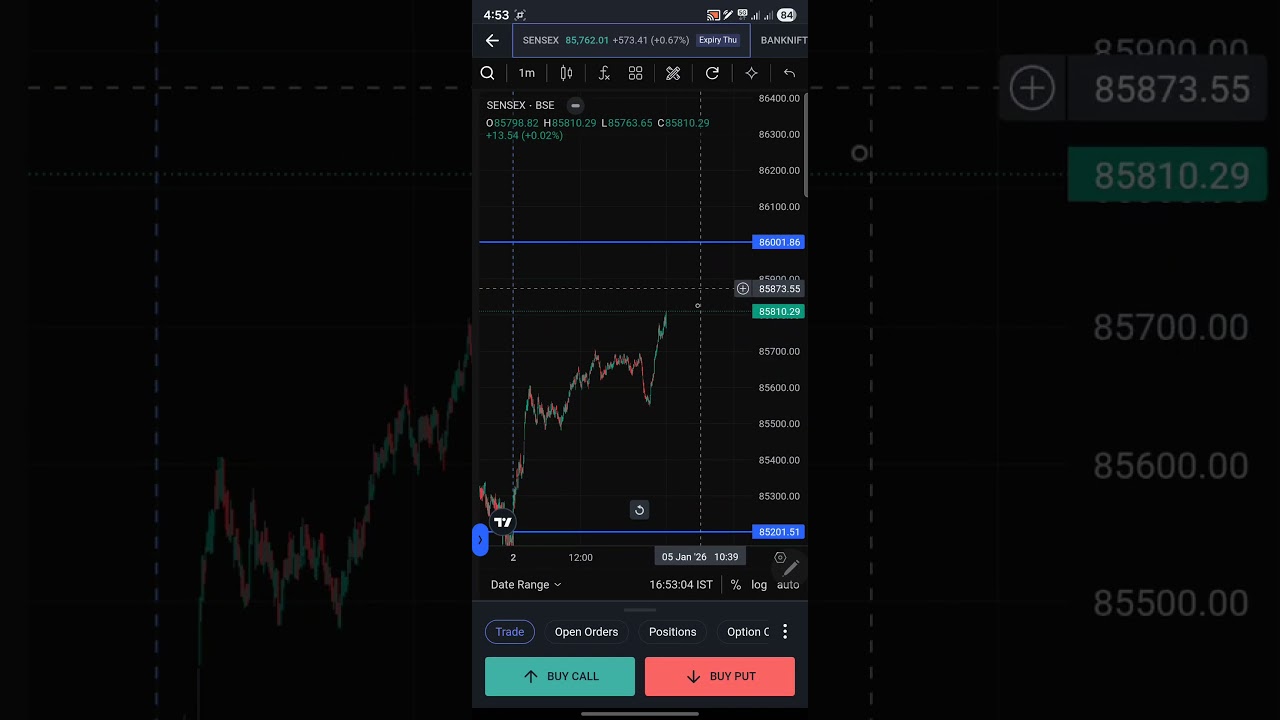Refresh the chart with the reload icon
Image resolution: width=1280 pixels, height=720 pixels.
click(712, 73)
